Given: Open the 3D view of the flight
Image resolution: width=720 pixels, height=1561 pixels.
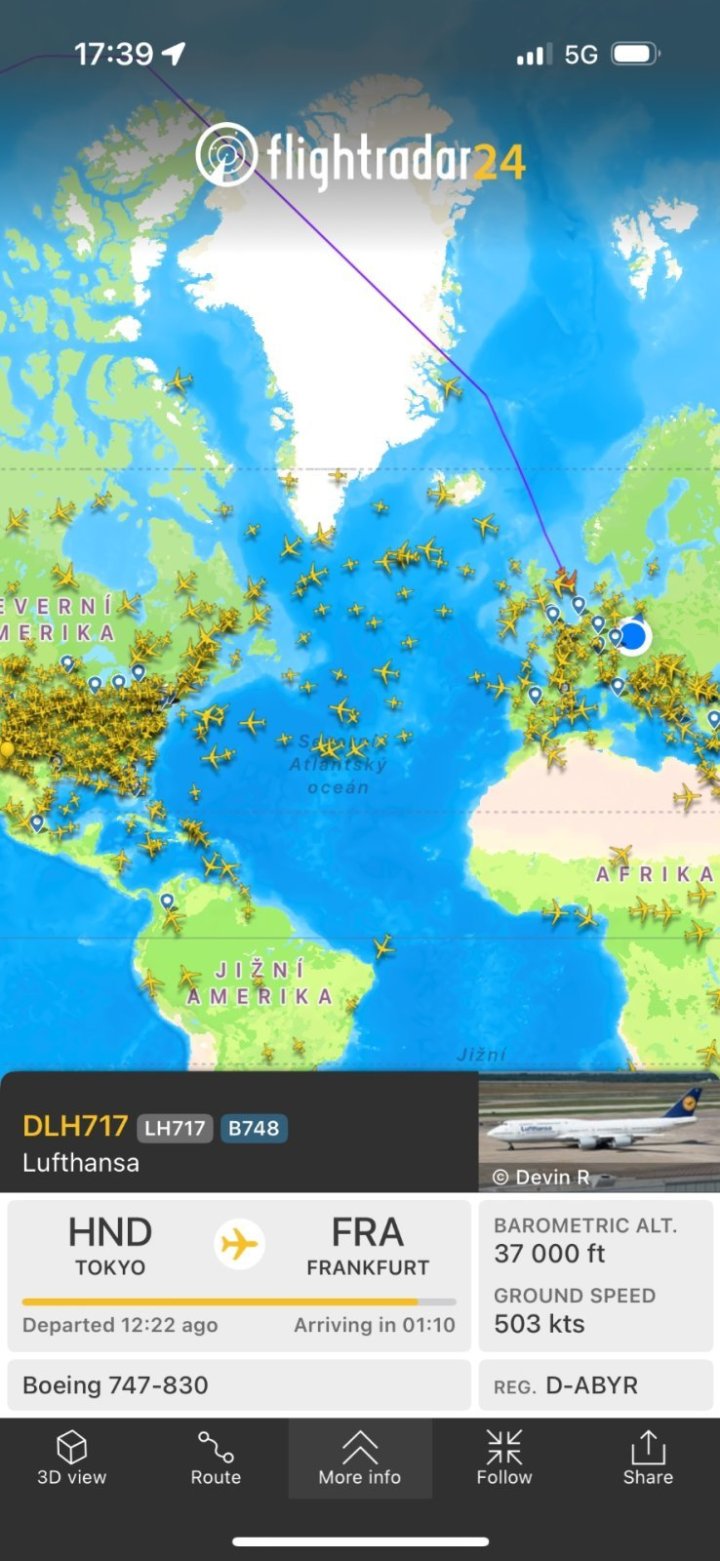Looking at the screenshot, I should pyautogui.click(x=72, y=1458).
